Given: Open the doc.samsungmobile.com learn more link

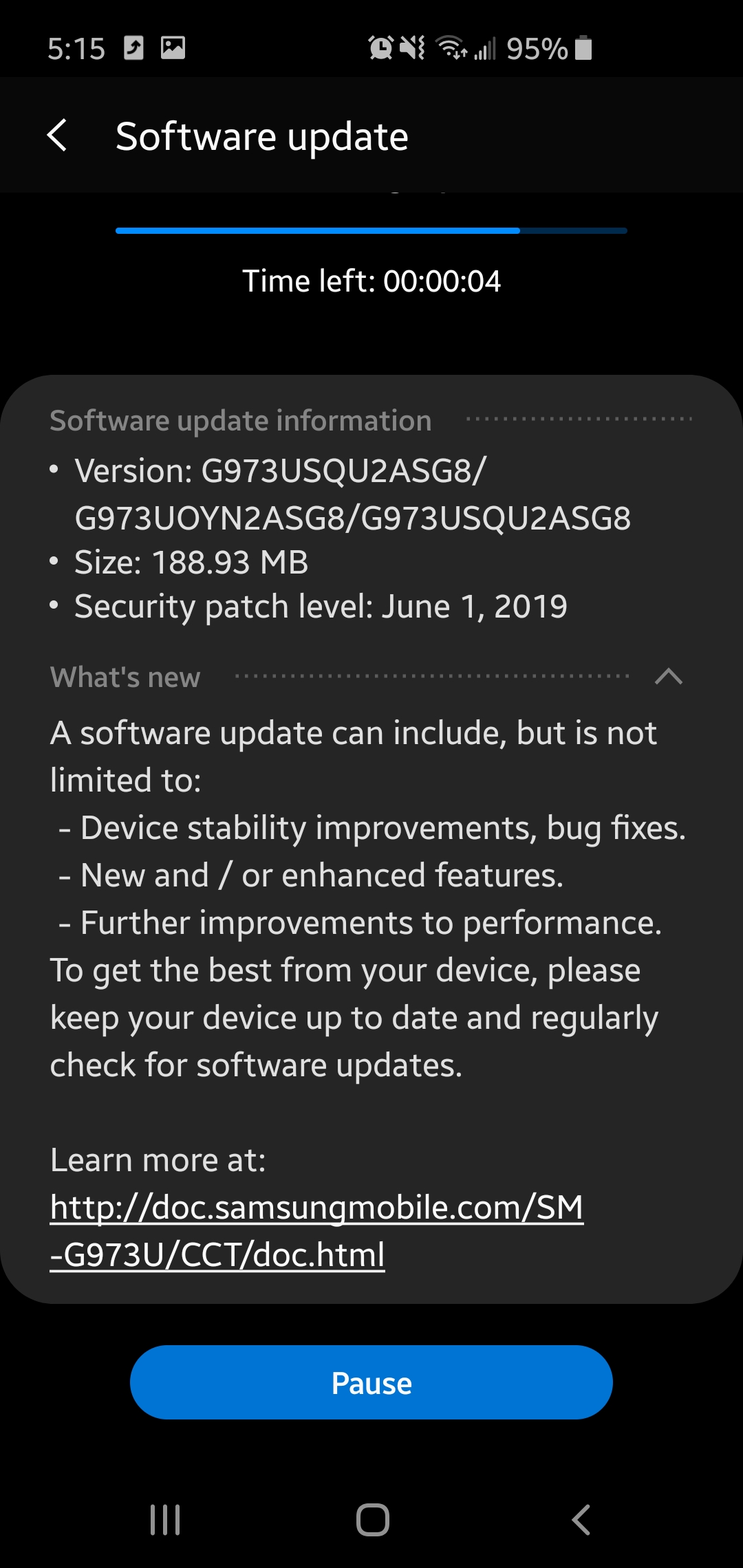Looking at the screenshot, I should click(316, 1230).
